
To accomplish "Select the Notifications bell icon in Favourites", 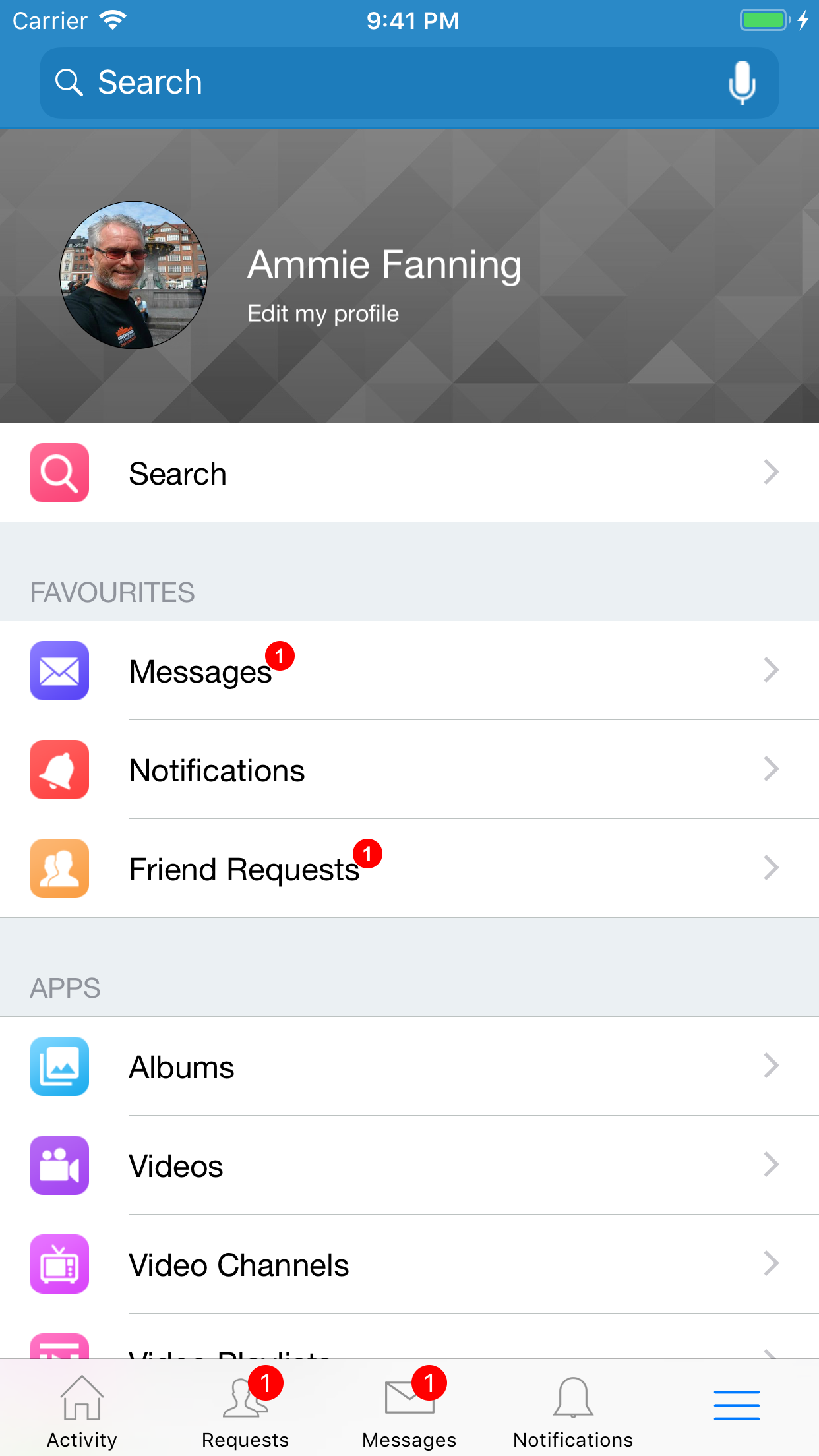I will point(59,770).
